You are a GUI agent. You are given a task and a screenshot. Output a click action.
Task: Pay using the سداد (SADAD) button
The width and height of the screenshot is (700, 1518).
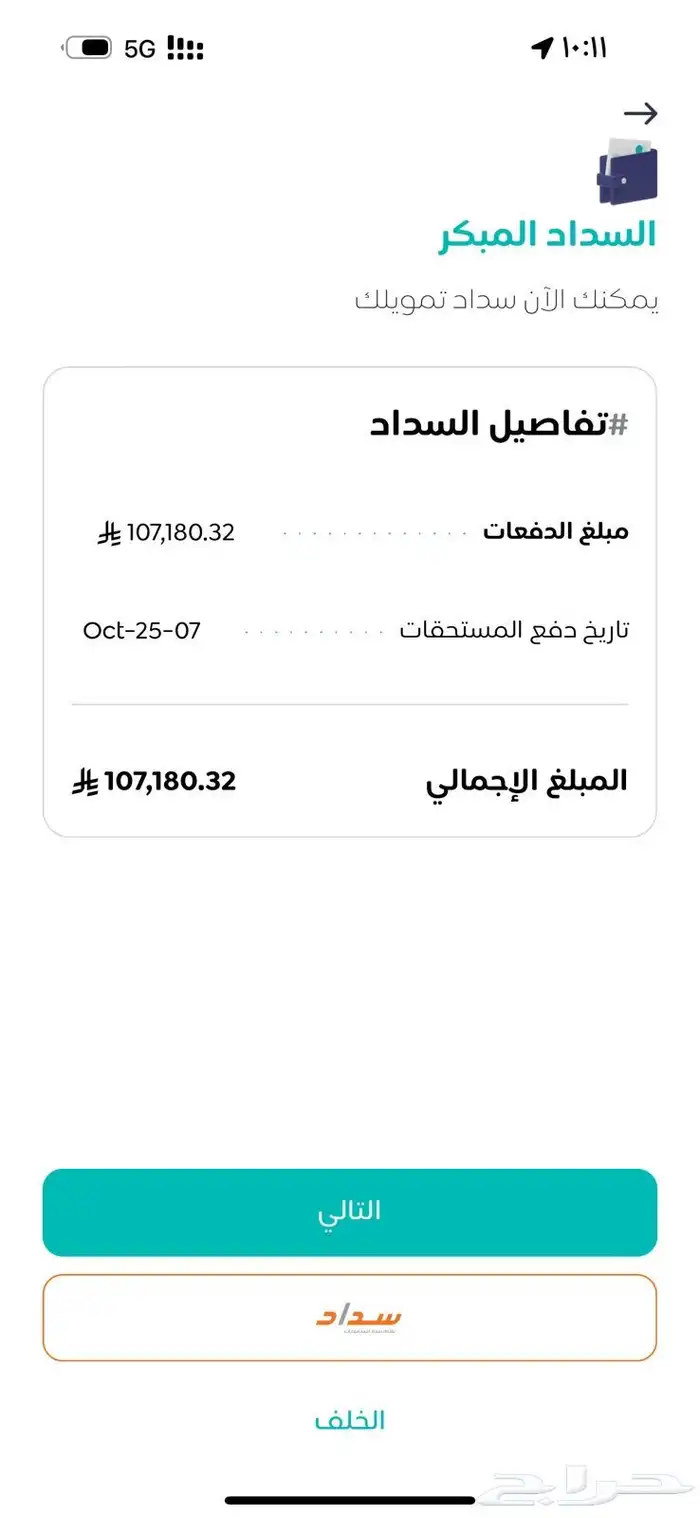[350, 1317]
